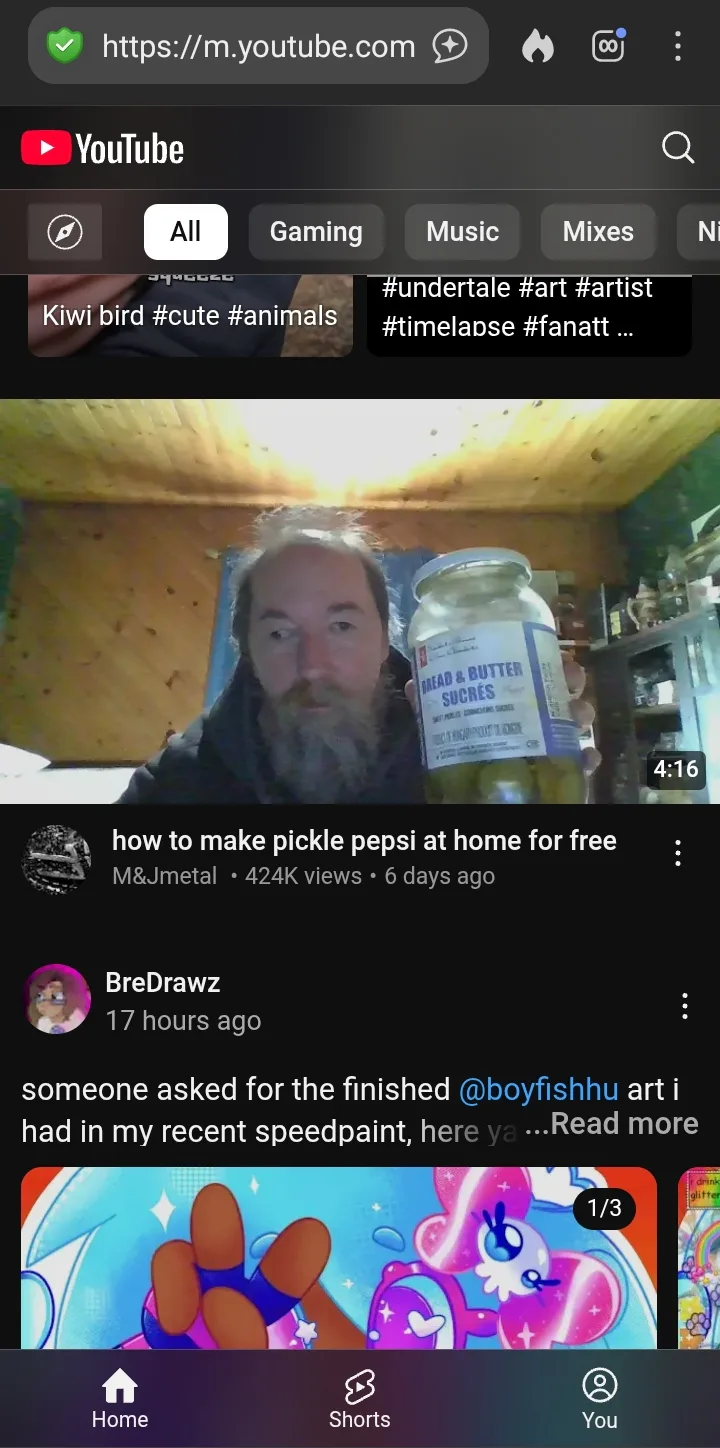Play the pickle pepsi video
This screenshot has height=1448, width=720.
(x=360, y=601)
